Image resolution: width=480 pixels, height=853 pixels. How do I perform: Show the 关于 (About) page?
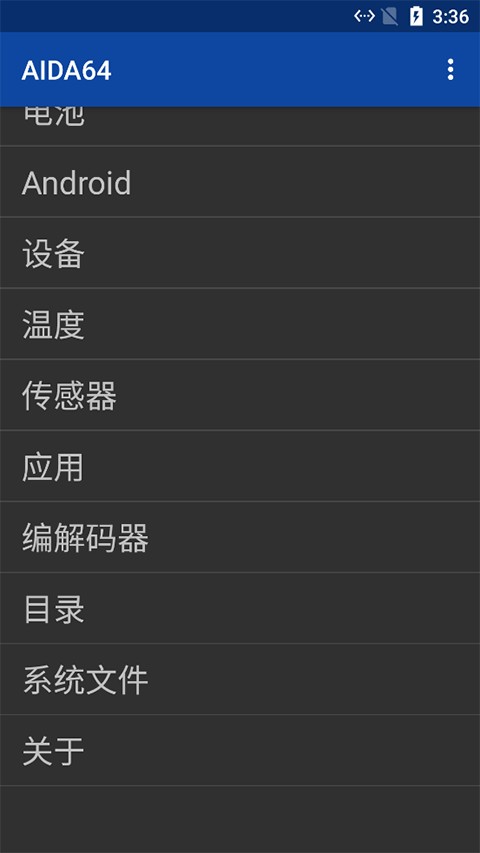pos(240,751)
